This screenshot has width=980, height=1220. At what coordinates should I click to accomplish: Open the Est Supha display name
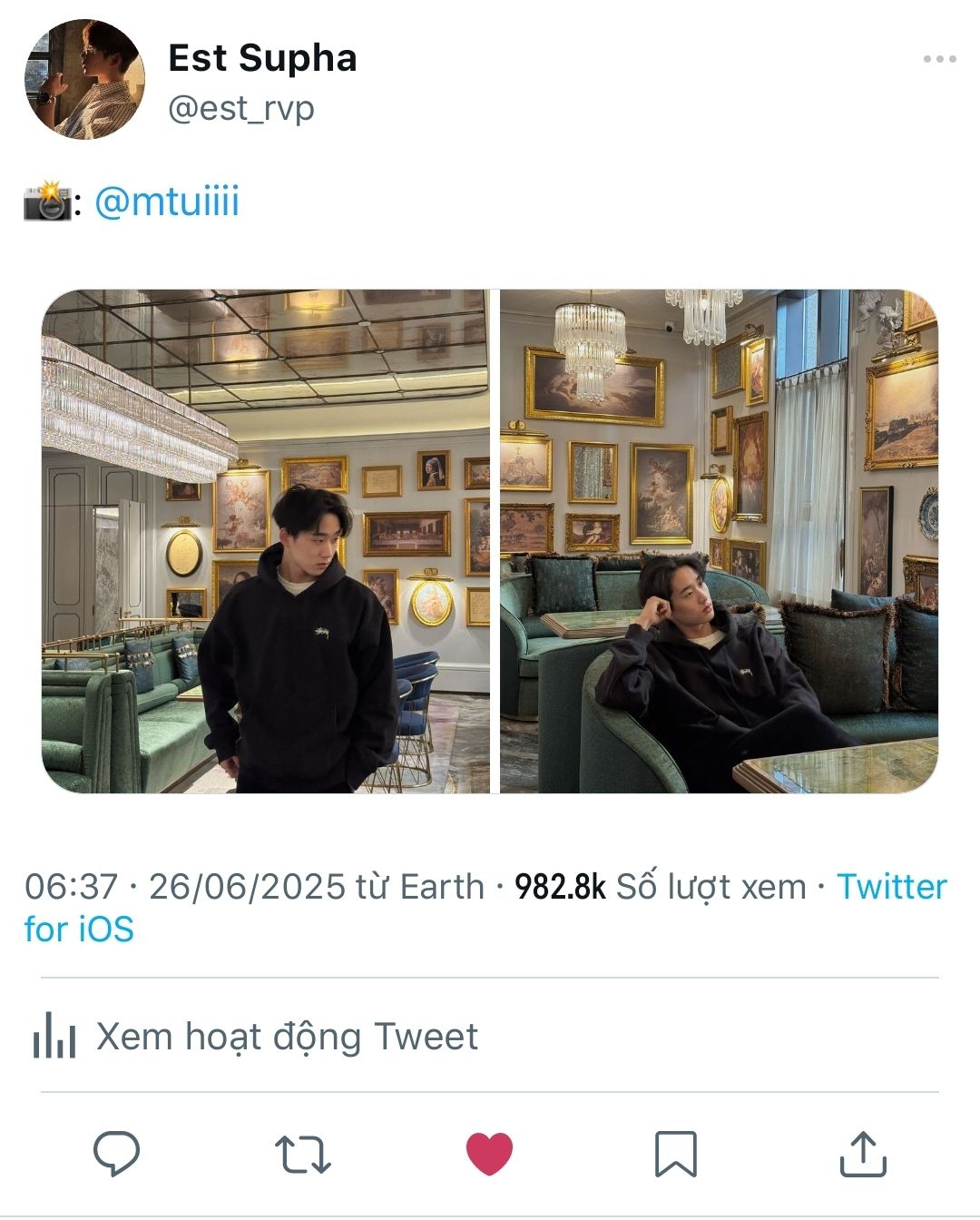262,58
